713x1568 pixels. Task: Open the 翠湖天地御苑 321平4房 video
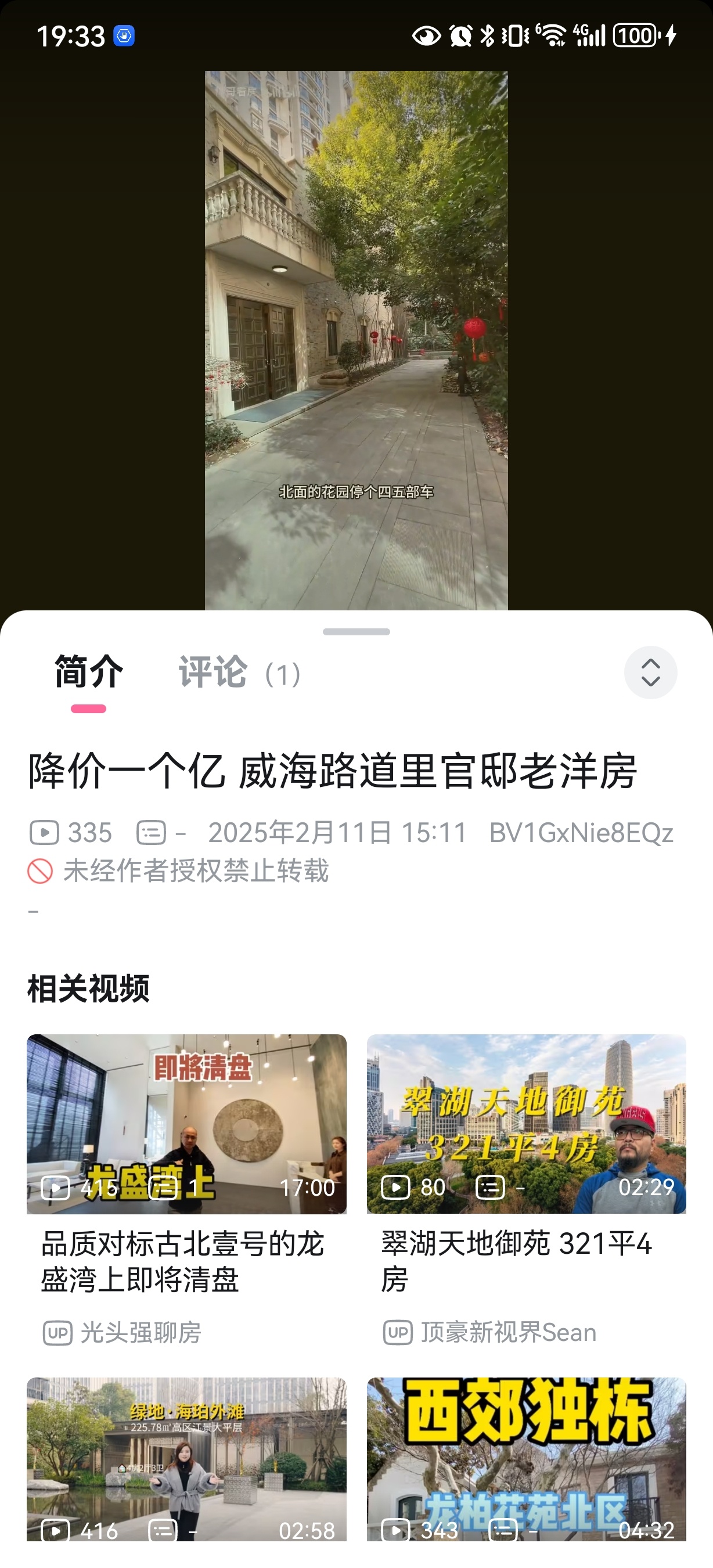coord(526,1124)
